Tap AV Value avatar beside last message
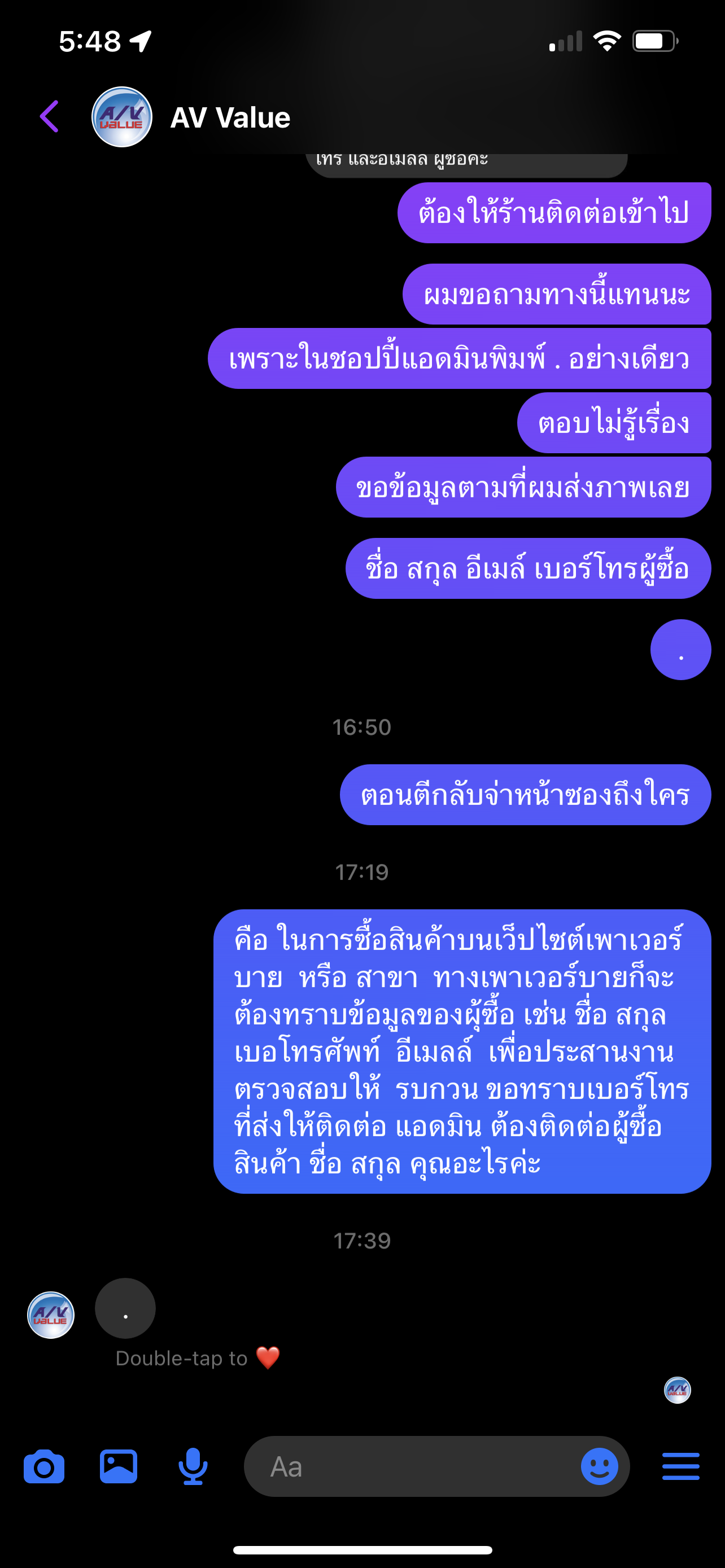725x1568 pixels. pyautogui.click(x=51, y=1315)
